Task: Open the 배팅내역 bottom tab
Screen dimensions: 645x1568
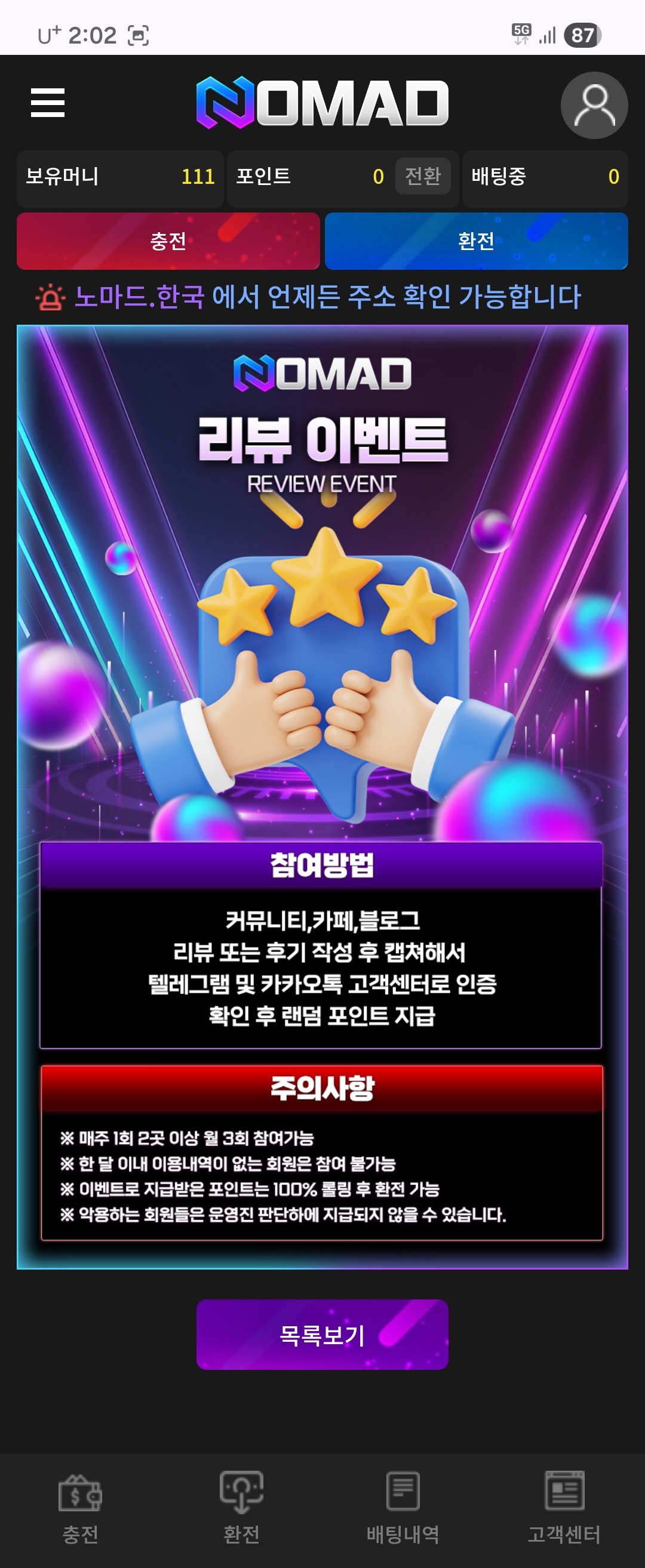Action: pyautogui.click(x=403, y=1508)
